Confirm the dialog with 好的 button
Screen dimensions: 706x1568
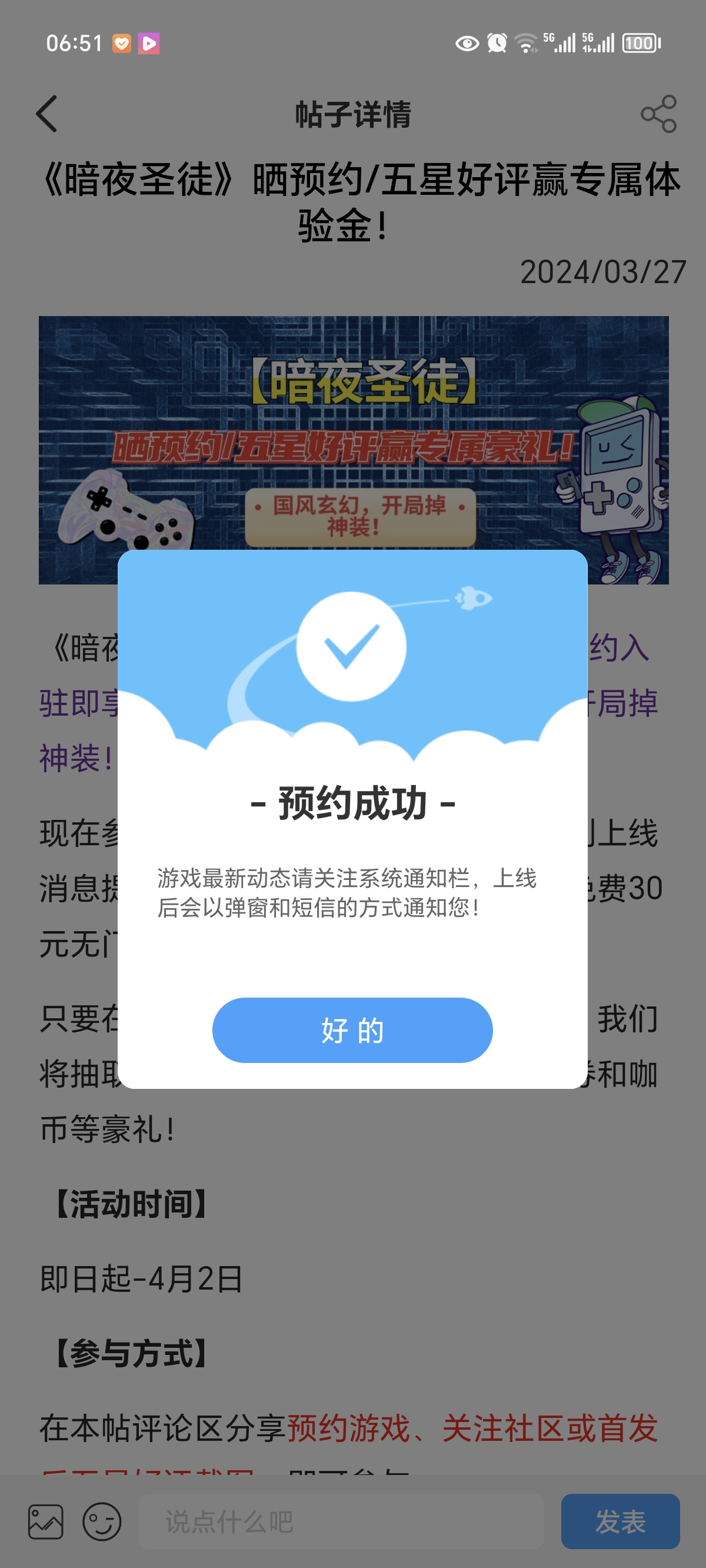click(352, 1030)
